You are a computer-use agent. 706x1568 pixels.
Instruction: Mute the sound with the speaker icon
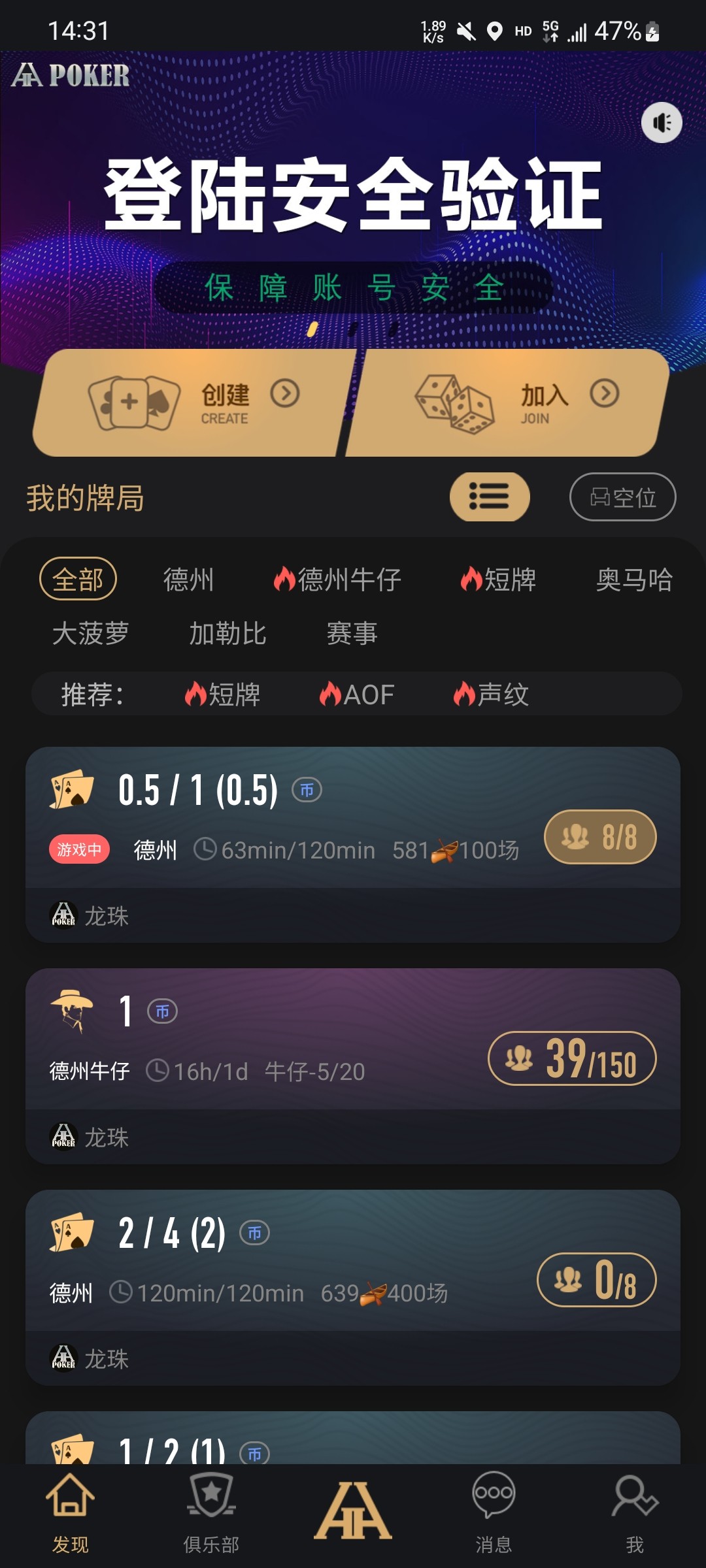(662, 123)
